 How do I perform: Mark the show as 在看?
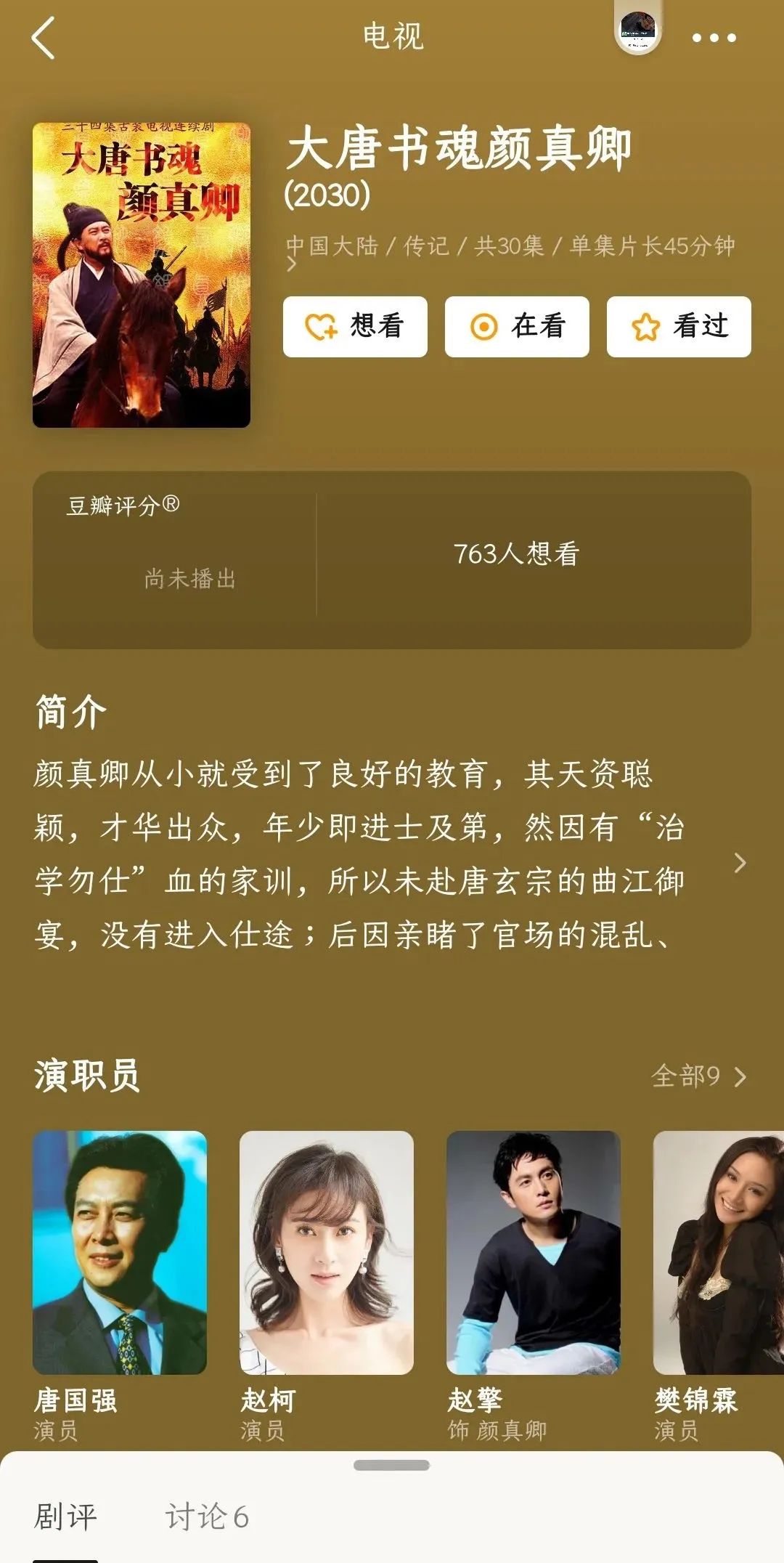click(x=517, y=327)
